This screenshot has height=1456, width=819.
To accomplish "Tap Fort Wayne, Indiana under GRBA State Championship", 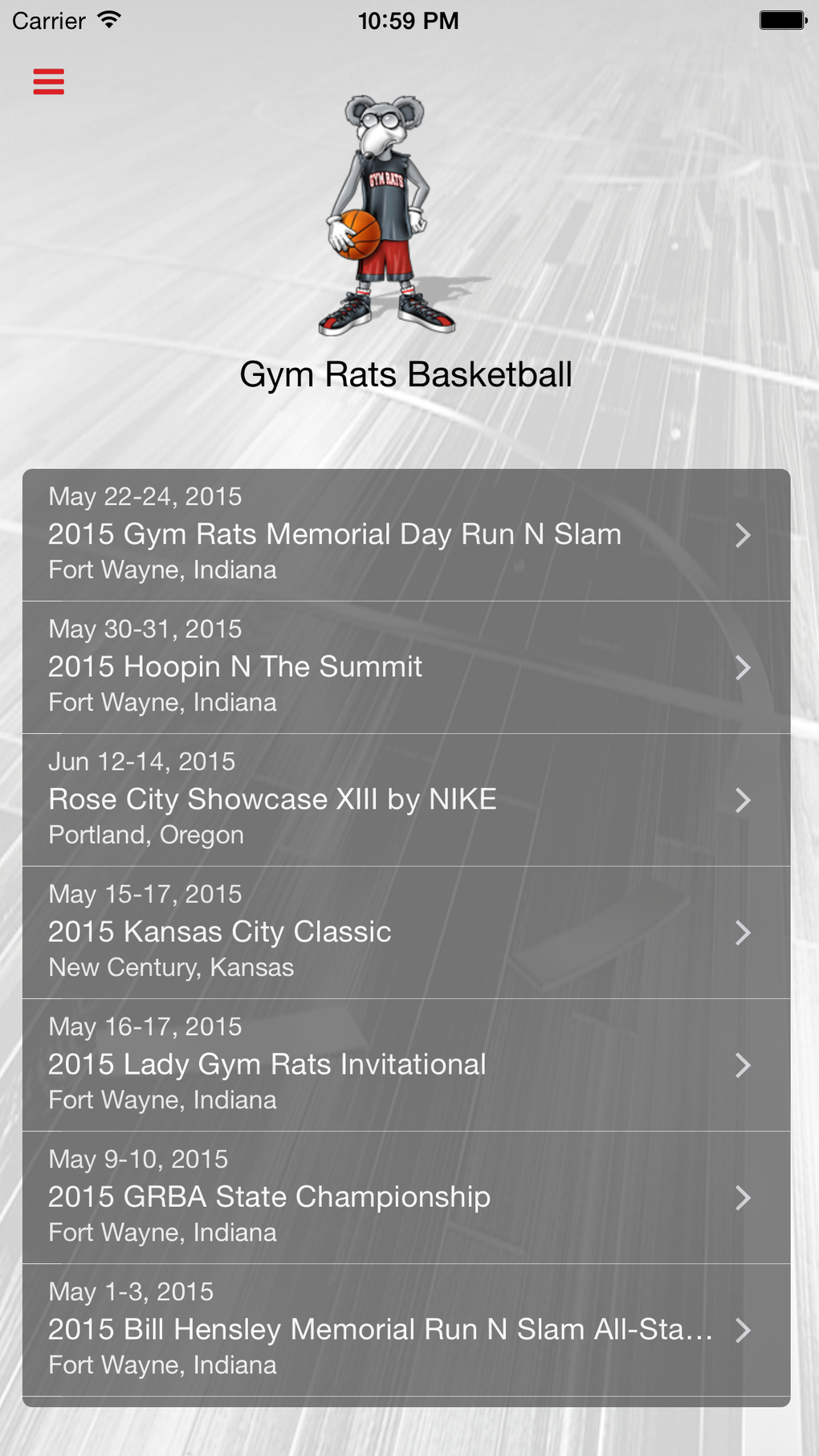I will (x=162, y=1232).
